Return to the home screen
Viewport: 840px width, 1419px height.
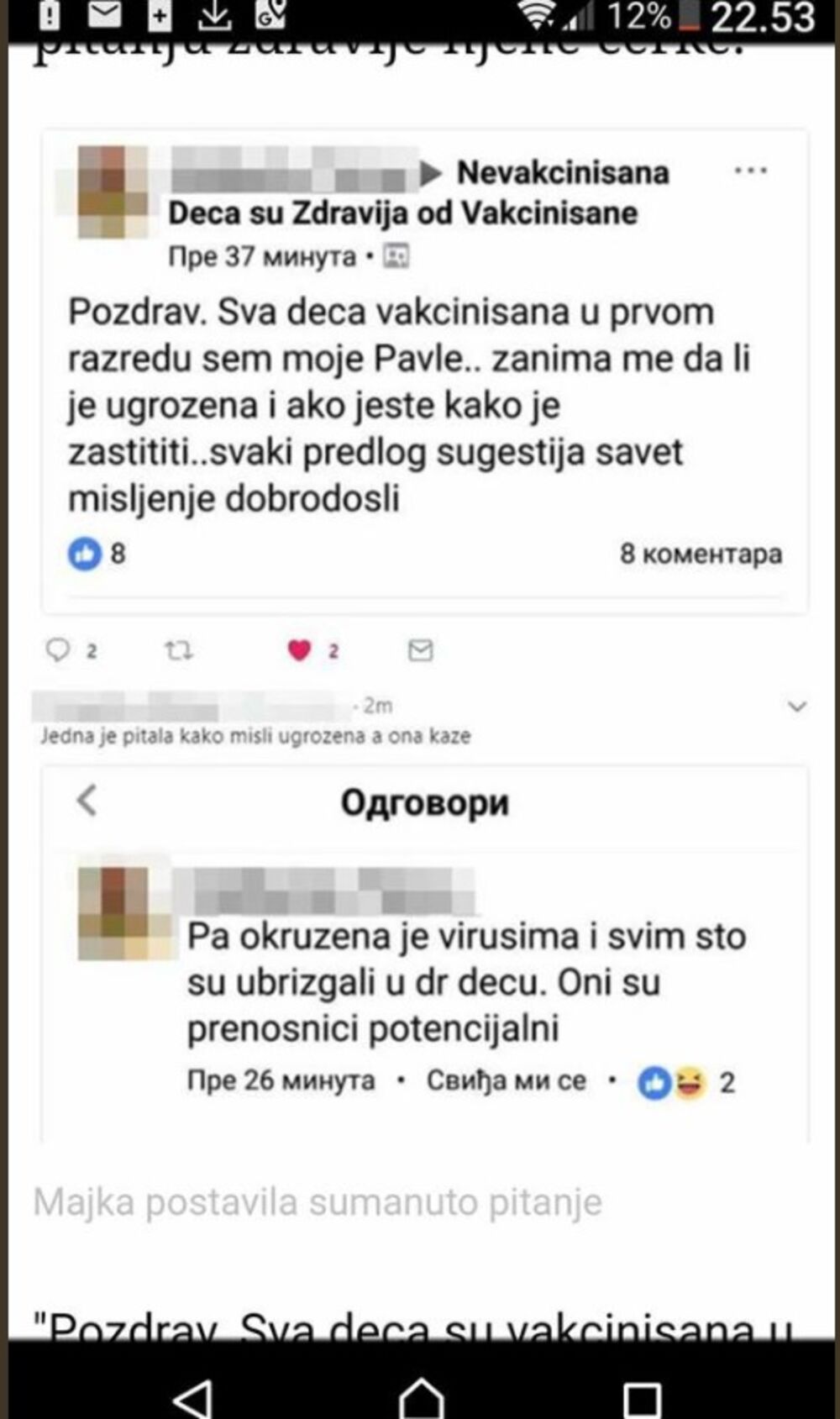[420, 1398]
